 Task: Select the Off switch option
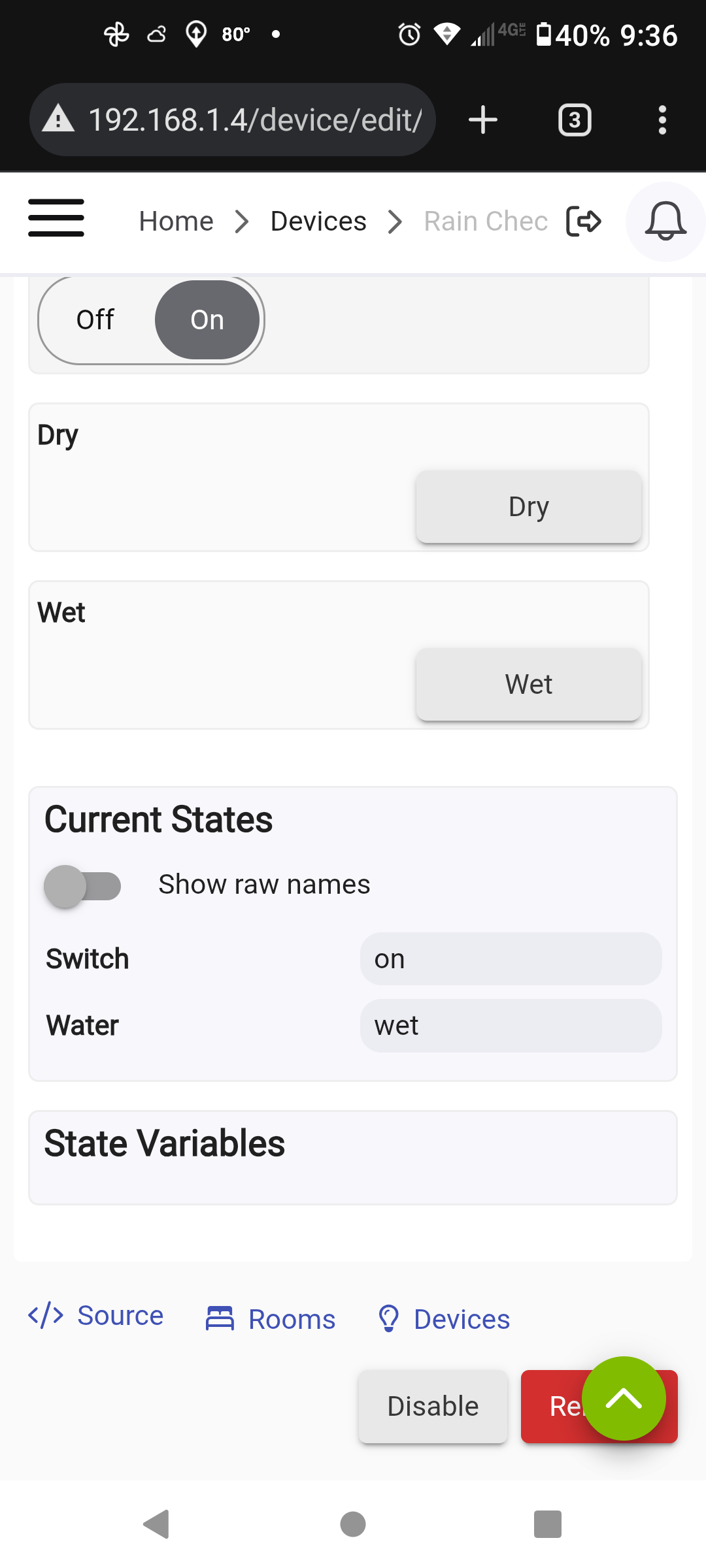point(95,320)
